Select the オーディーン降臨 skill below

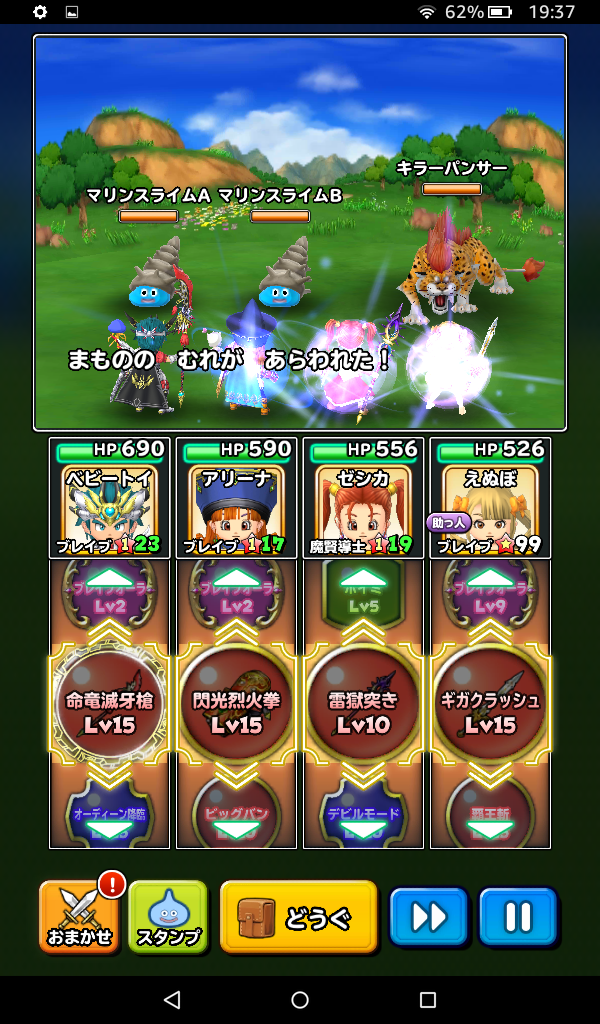(109, 817)
